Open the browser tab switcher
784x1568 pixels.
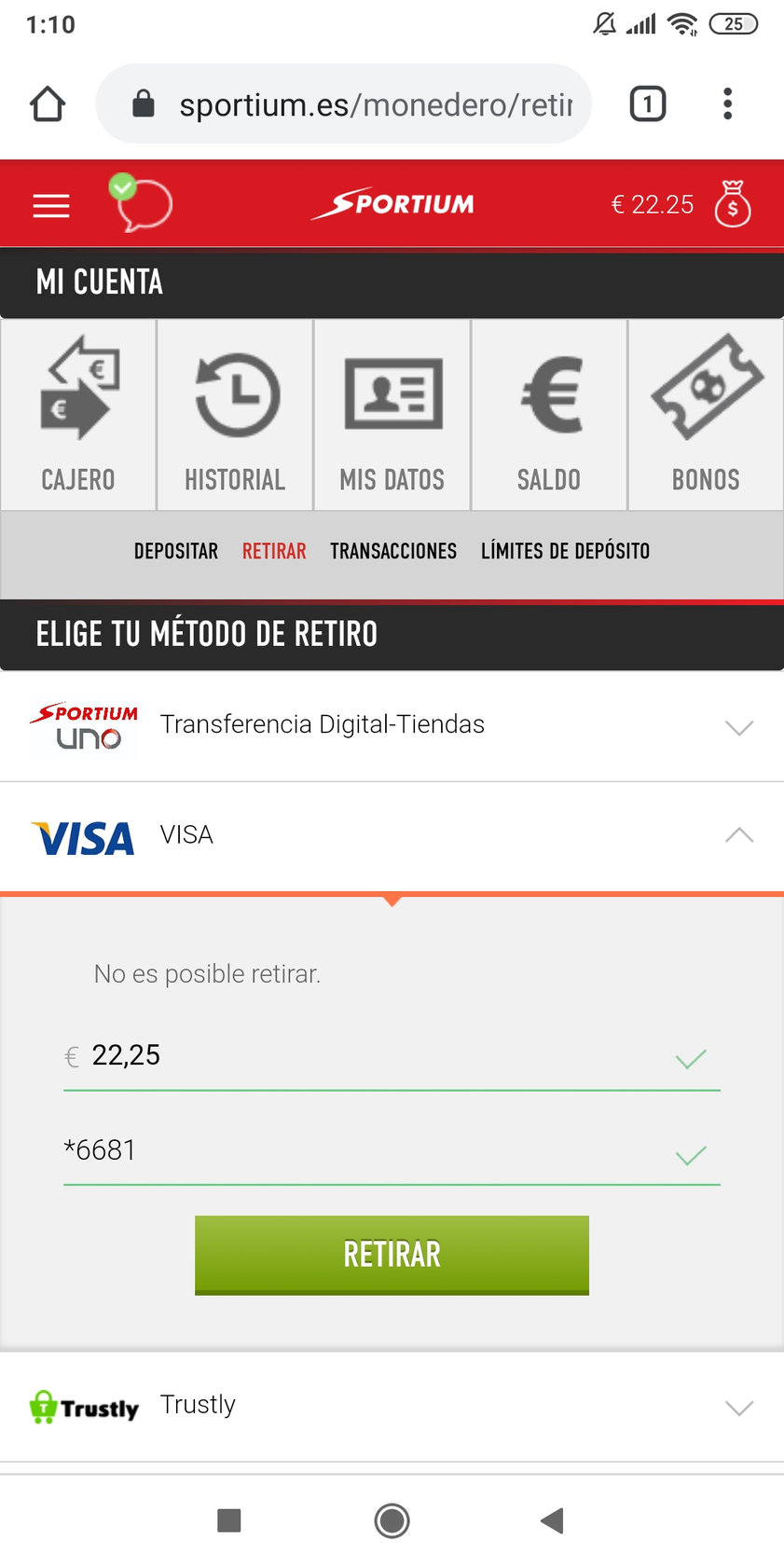(x=648, y=103)
